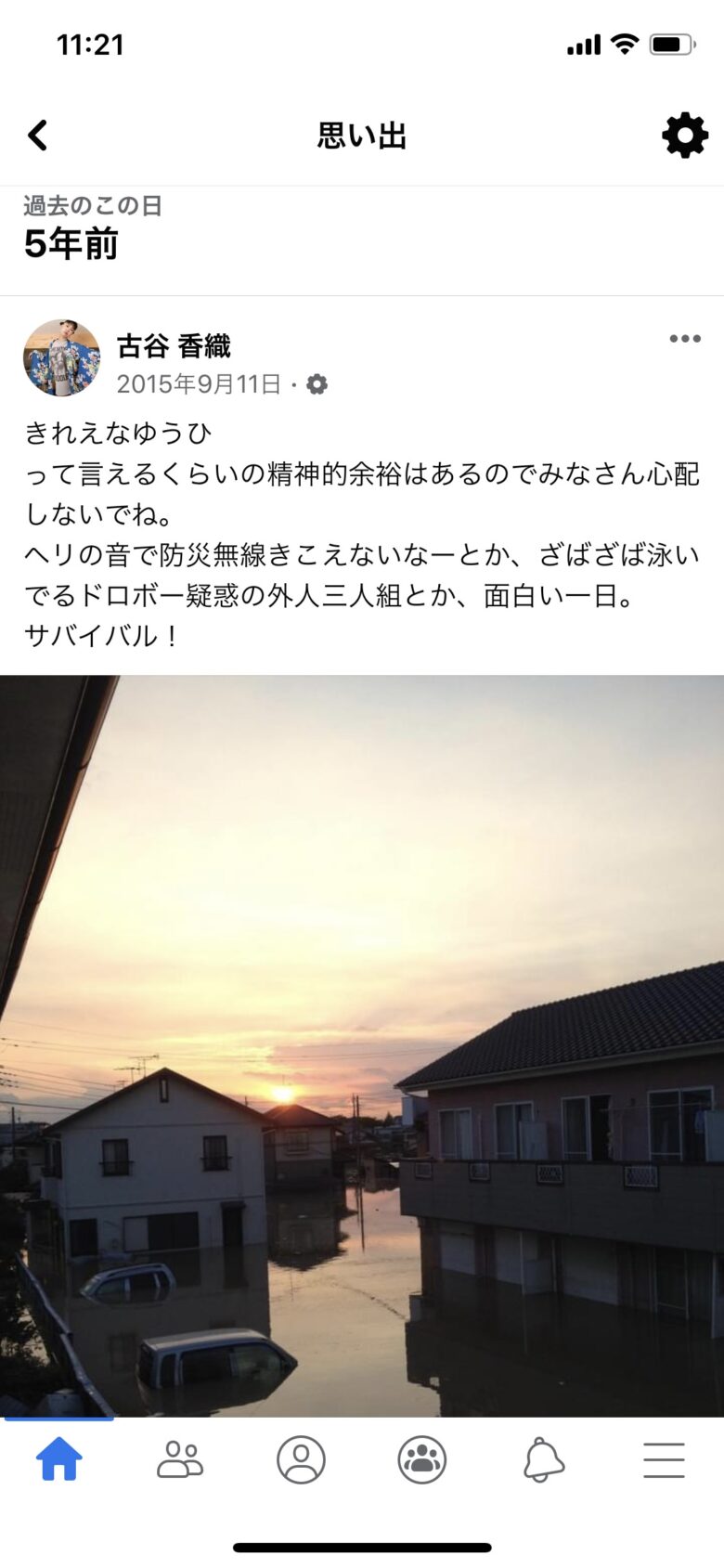Switch to the Friends tab

(180, 1459)
